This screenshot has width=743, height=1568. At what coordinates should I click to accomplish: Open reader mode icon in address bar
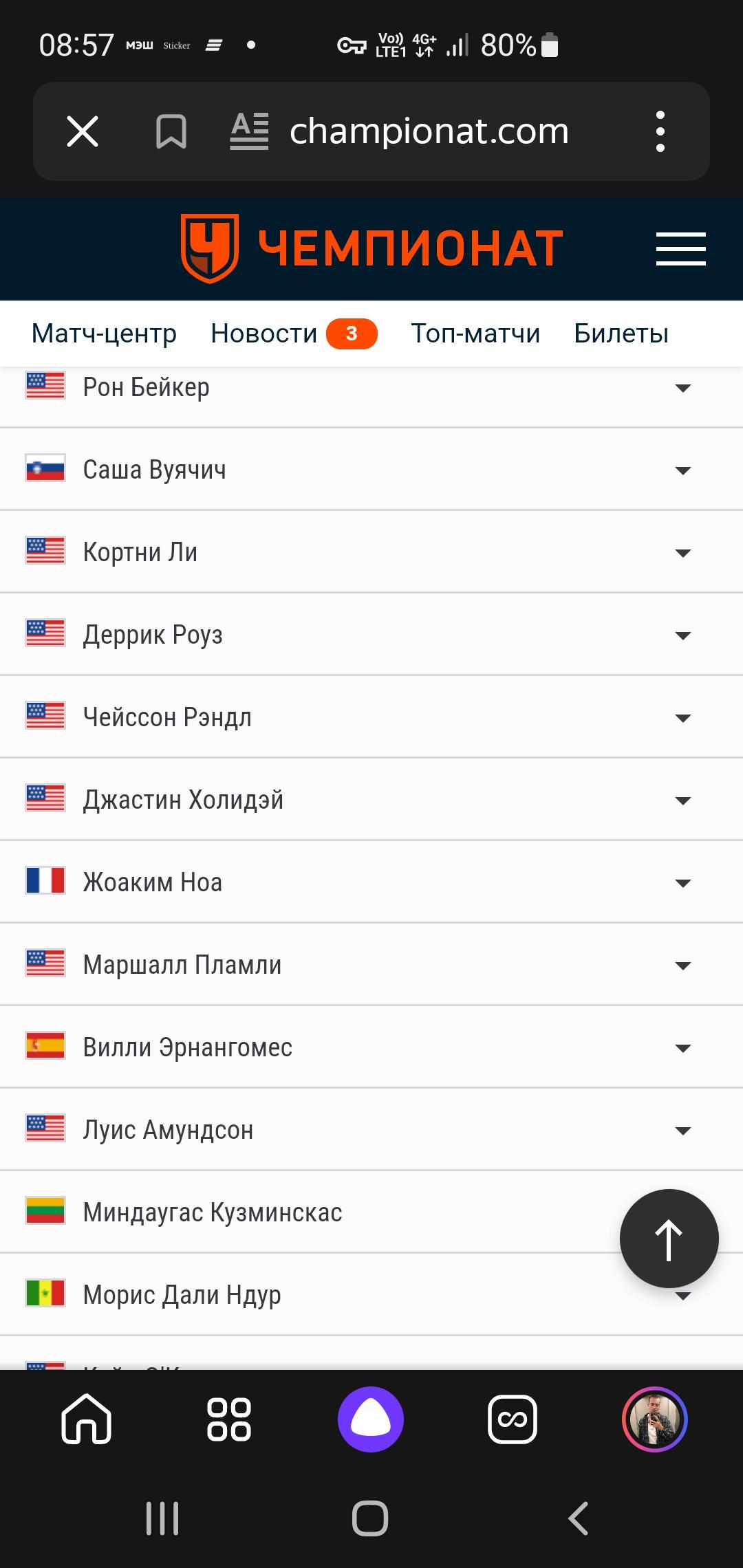pos(249,131)
